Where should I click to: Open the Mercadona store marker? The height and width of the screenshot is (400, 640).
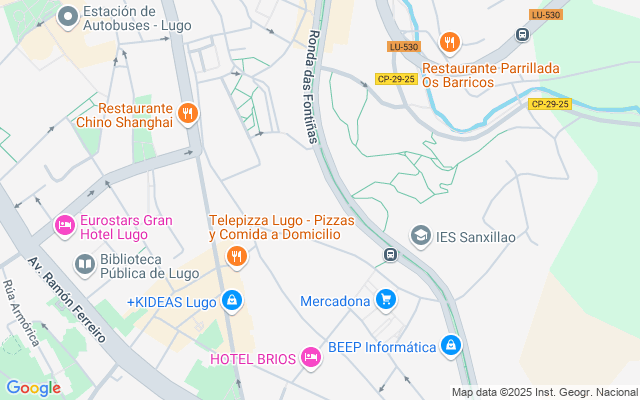(x=386, y=299)
